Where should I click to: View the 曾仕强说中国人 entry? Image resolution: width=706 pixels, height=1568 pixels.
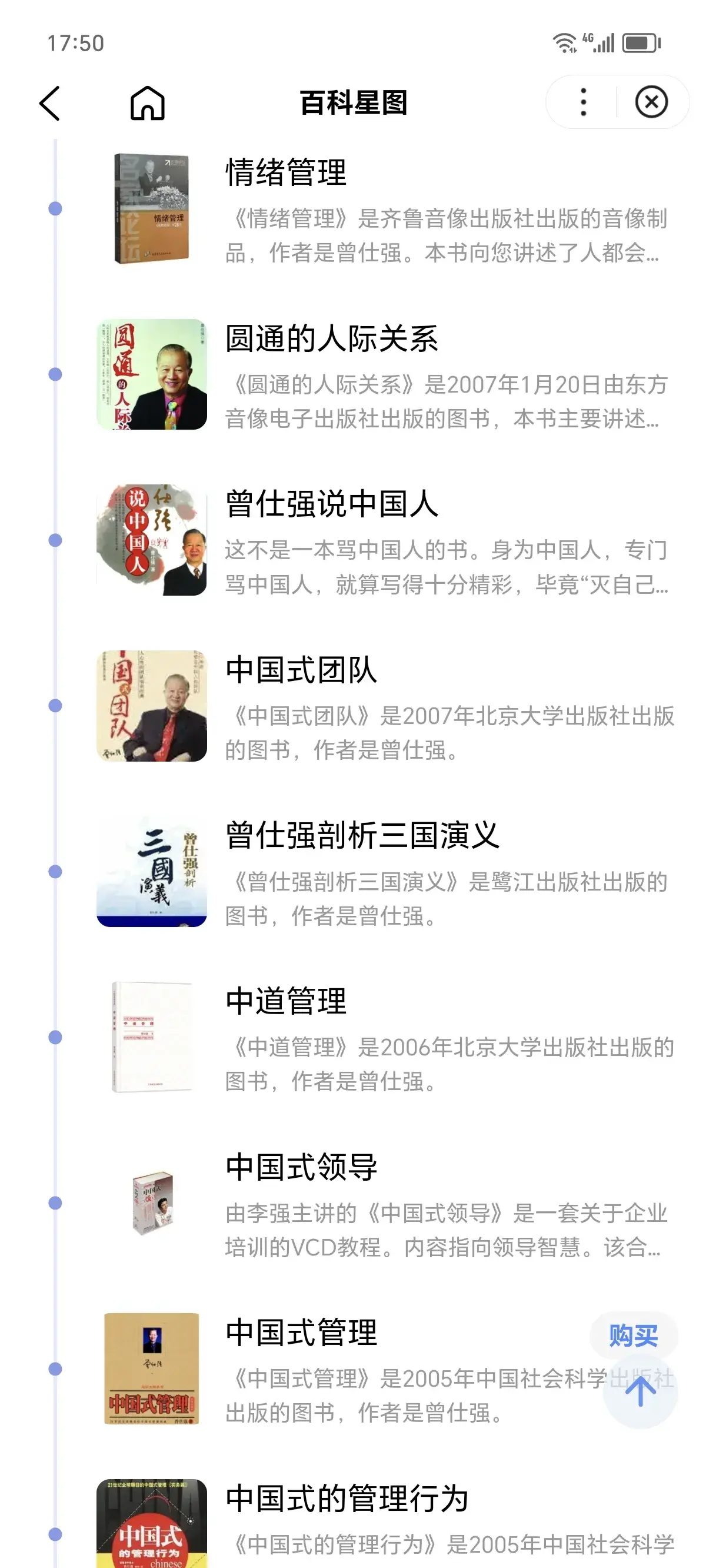tap(332, 504)
